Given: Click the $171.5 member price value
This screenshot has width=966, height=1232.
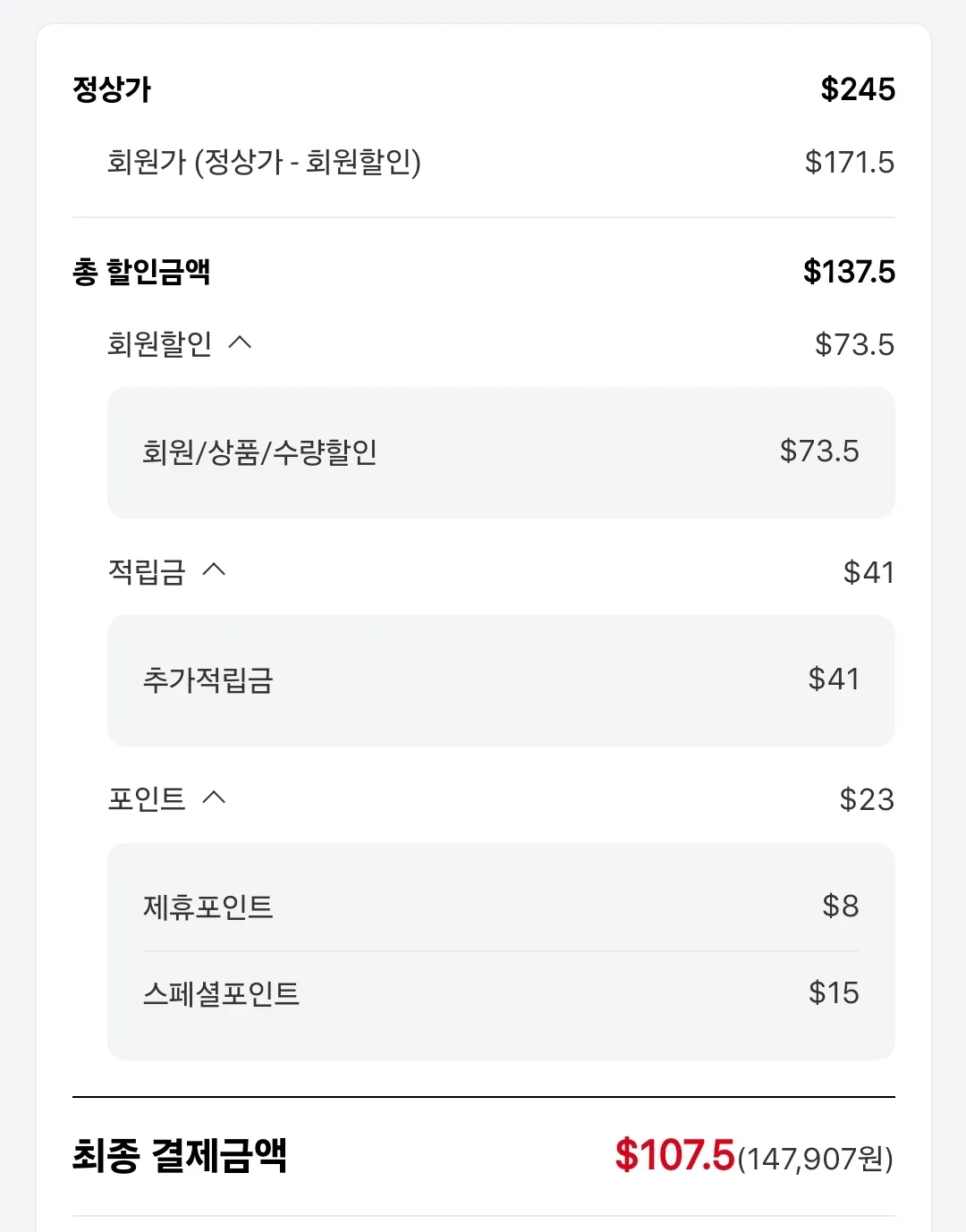Looking at the screenshot, I should point(848,163).
